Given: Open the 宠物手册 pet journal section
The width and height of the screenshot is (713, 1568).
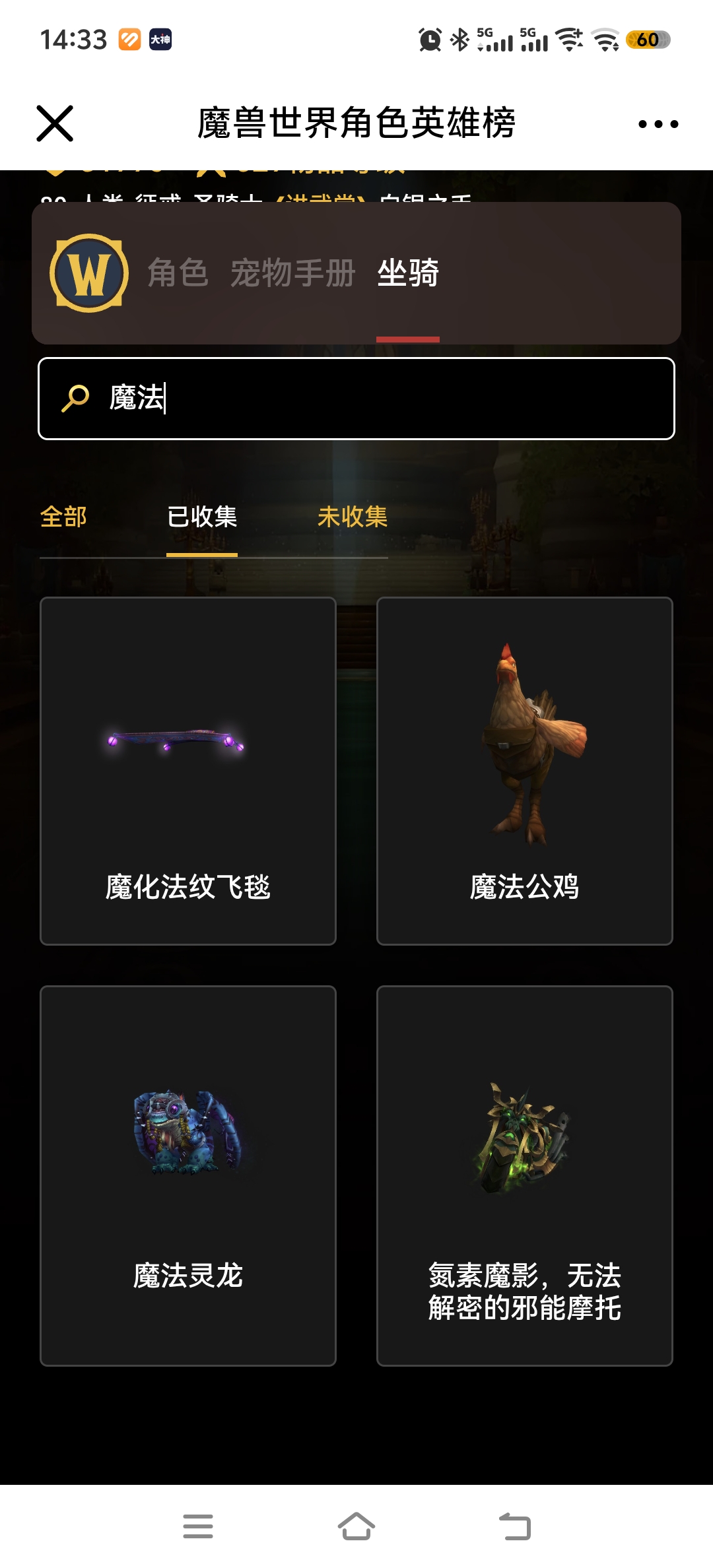Looking at the screenshot, I should tap(292, 275).
